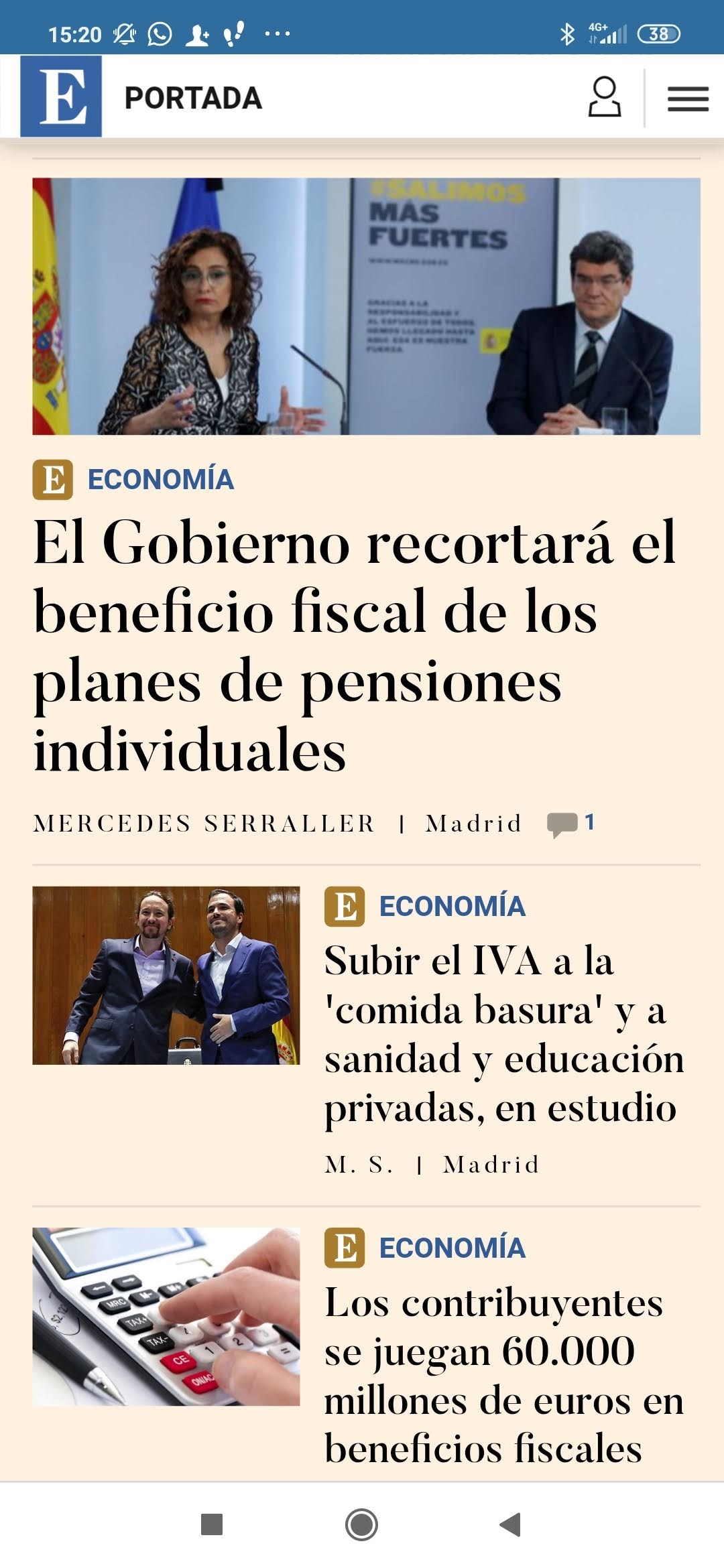Image resolution: width=724 pixels, height=1568 pixels.
Task: Tap the Economía label above the IVA headline
Action: (452, 907)
